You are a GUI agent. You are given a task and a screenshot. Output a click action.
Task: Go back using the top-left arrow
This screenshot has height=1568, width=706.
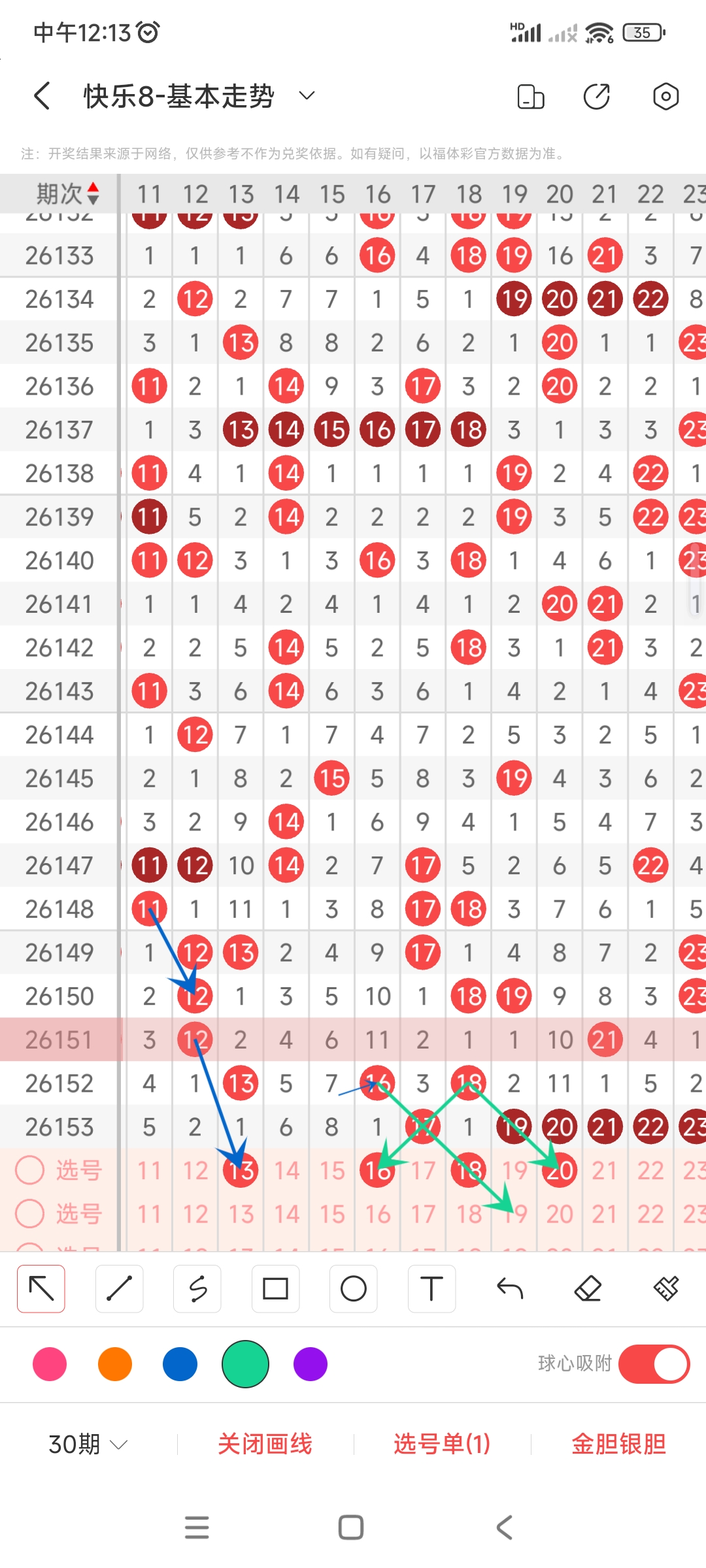click(42, 96)
